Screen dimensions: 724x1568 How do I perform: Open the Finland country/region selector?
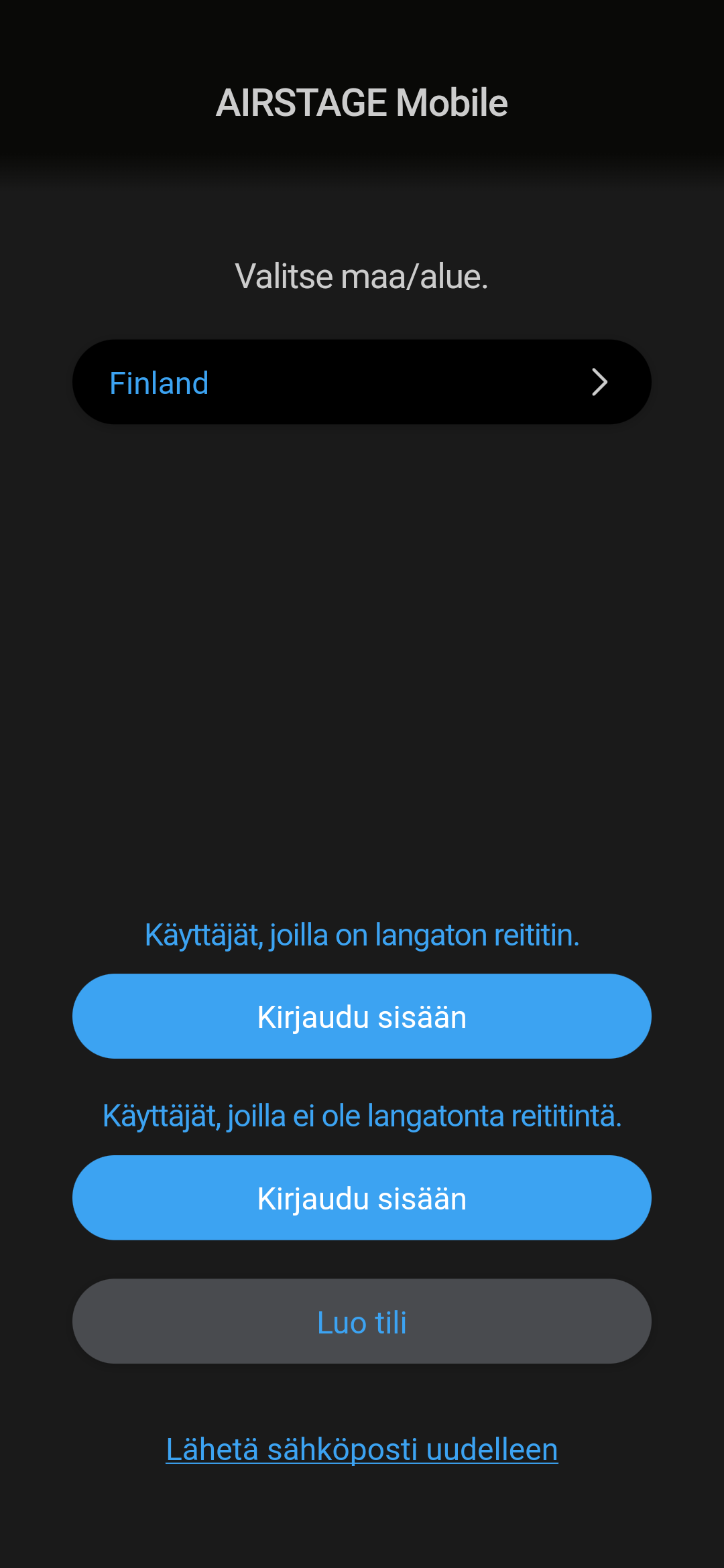click(362, 382)
